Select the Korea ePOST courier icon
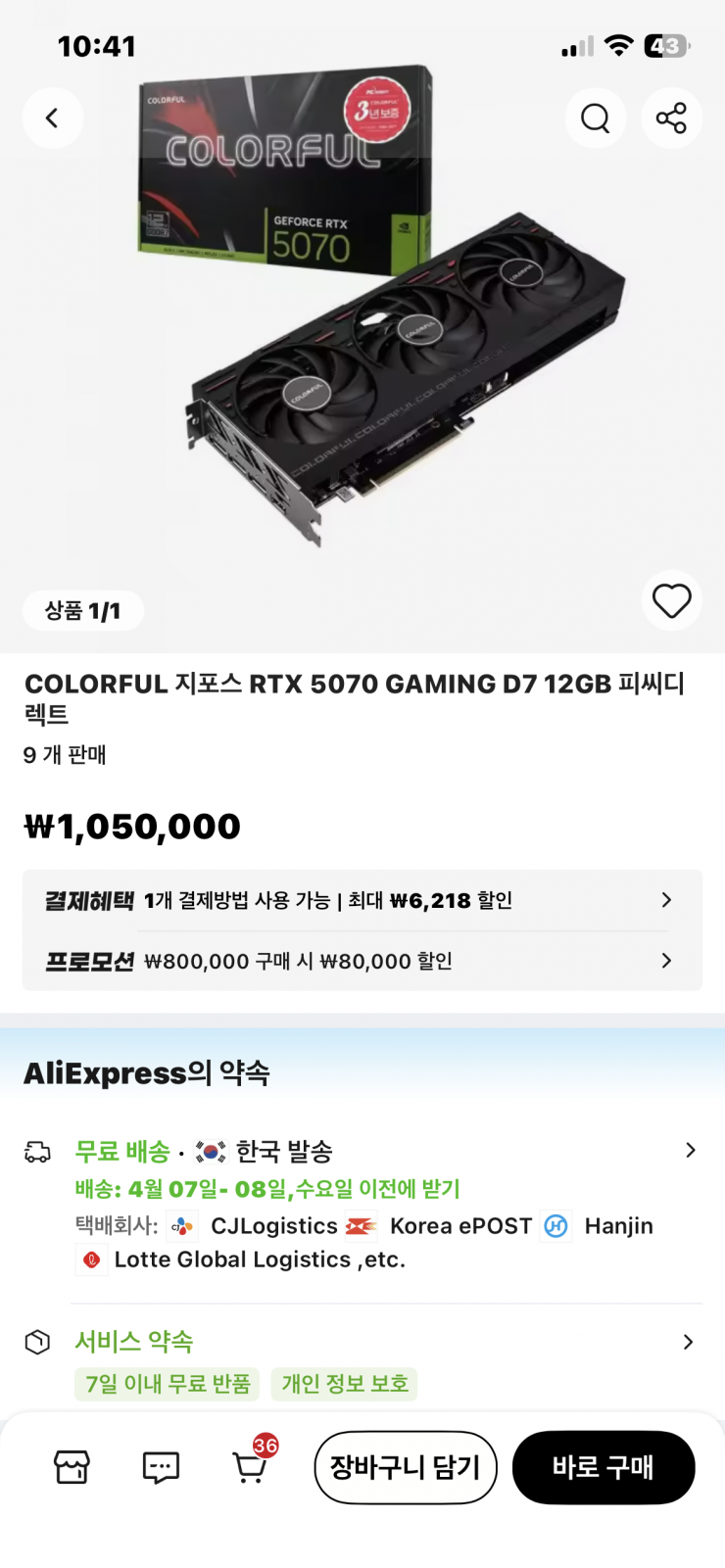725x1568 pixels. click(360, 1226)
